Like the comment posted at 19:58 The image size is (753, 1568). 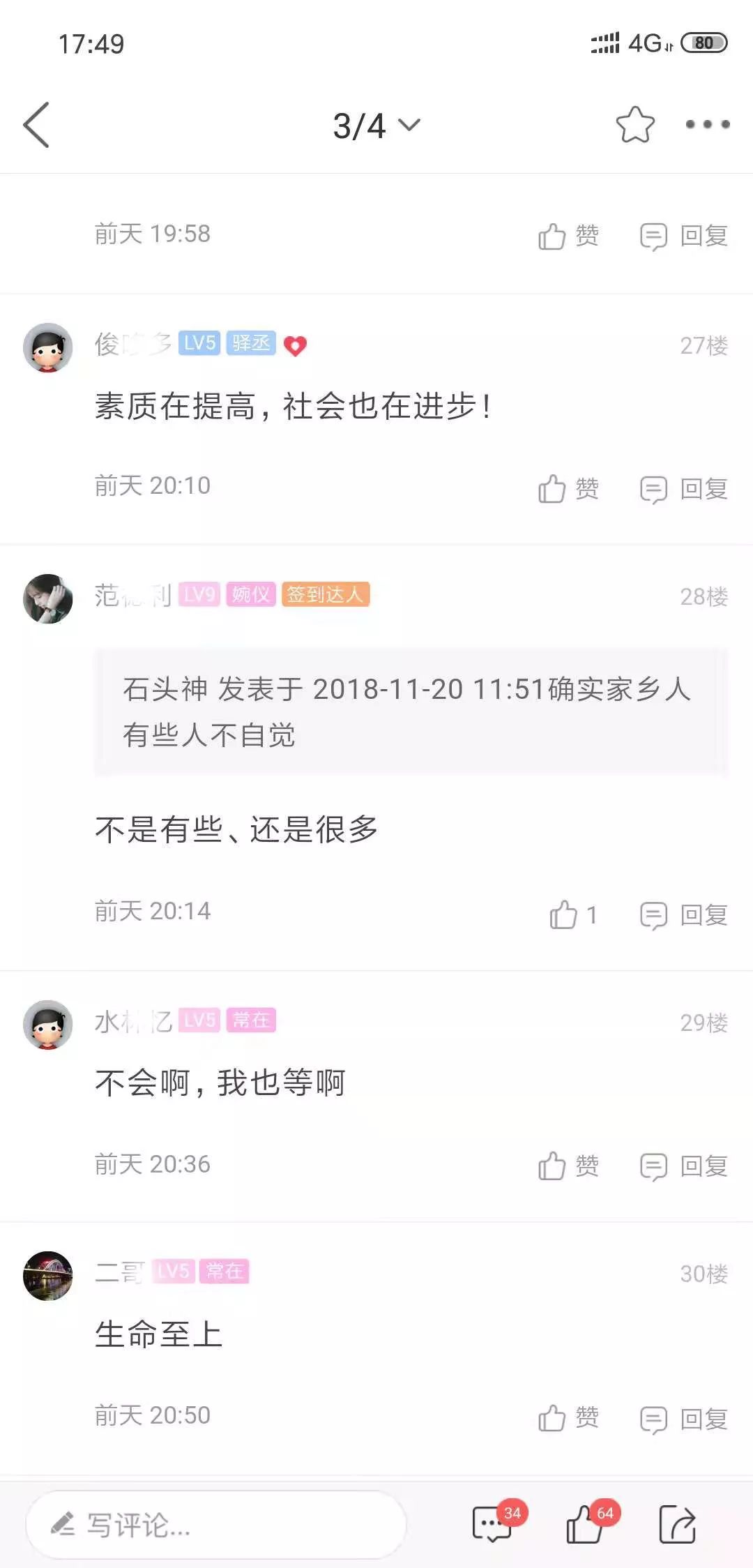(x=568, y=236)
